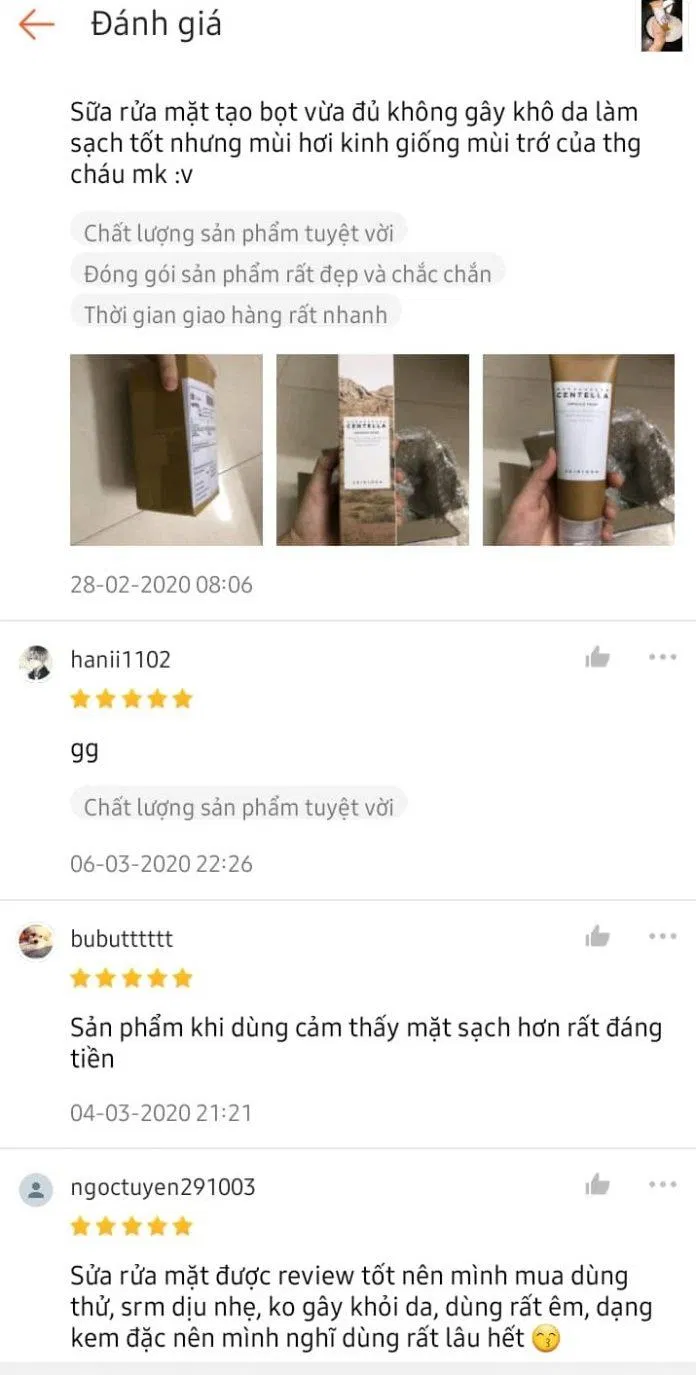The height and width of the screenshot is (1375, 696).
Task: Like ngoctuyen291003's review
Action: tap(598, 1185)
